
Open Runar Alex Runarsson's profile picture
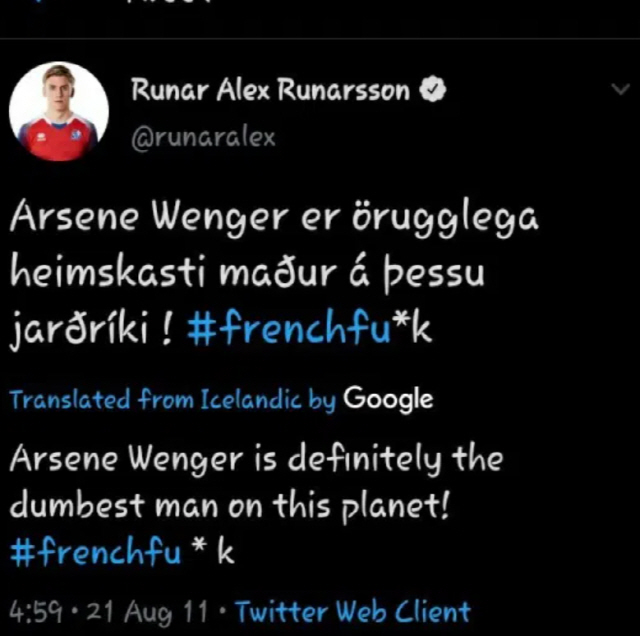pyautogui.click(x=59, y=112)
